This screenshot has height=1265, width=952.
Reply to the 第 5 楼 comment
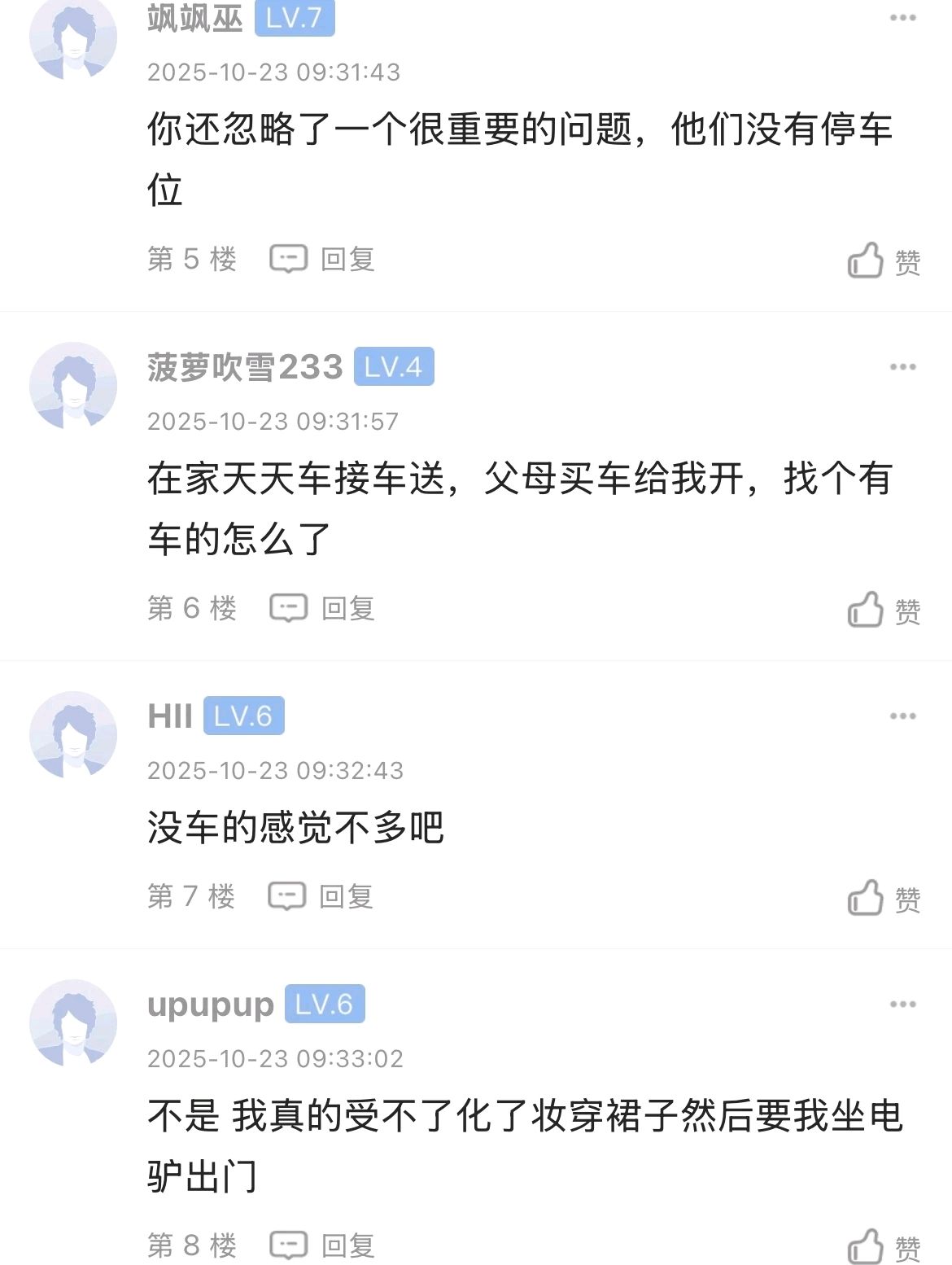click(x=322, y=260)
